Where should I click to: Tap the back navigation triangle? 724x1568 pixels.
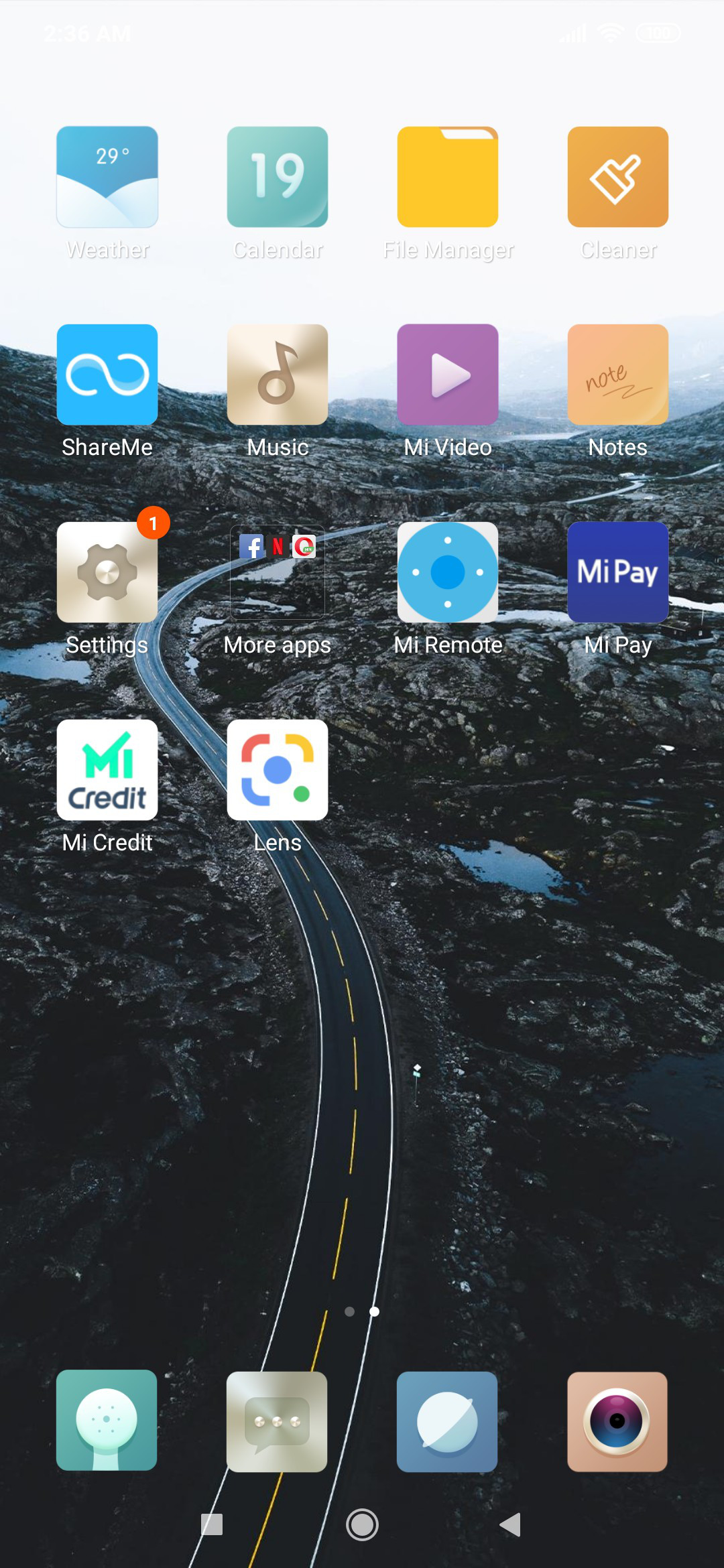point(511,1524)
